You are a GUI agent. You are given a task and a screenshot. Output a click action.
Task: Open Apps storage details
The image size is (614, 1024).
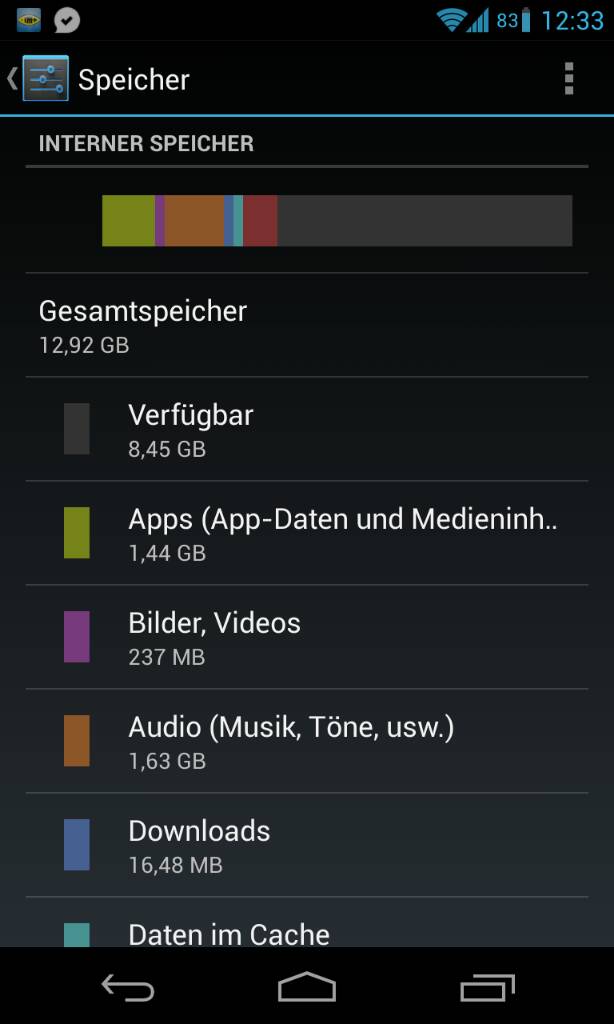(x=307, y=533)
